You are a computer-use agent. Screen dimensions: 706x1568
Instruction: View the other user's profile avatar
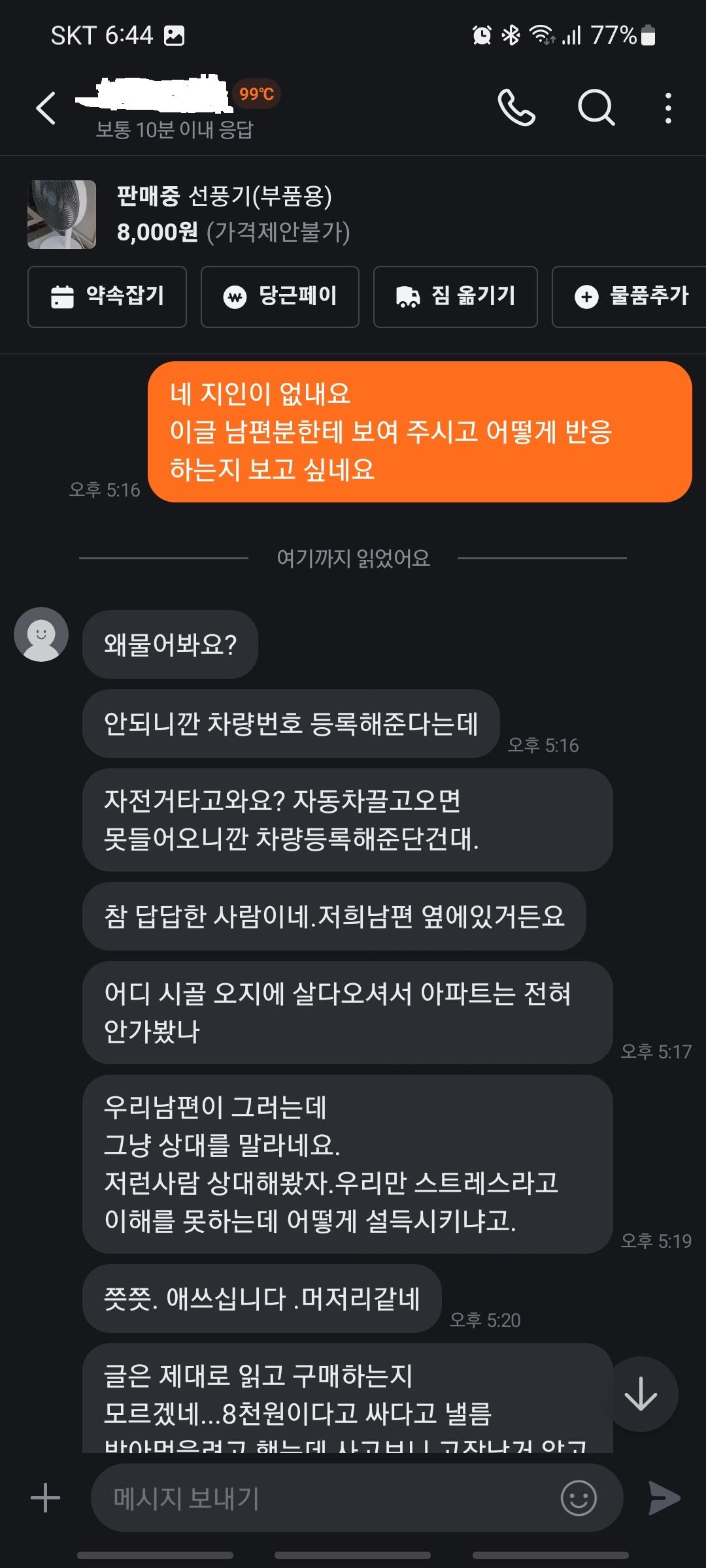point(41,634)
